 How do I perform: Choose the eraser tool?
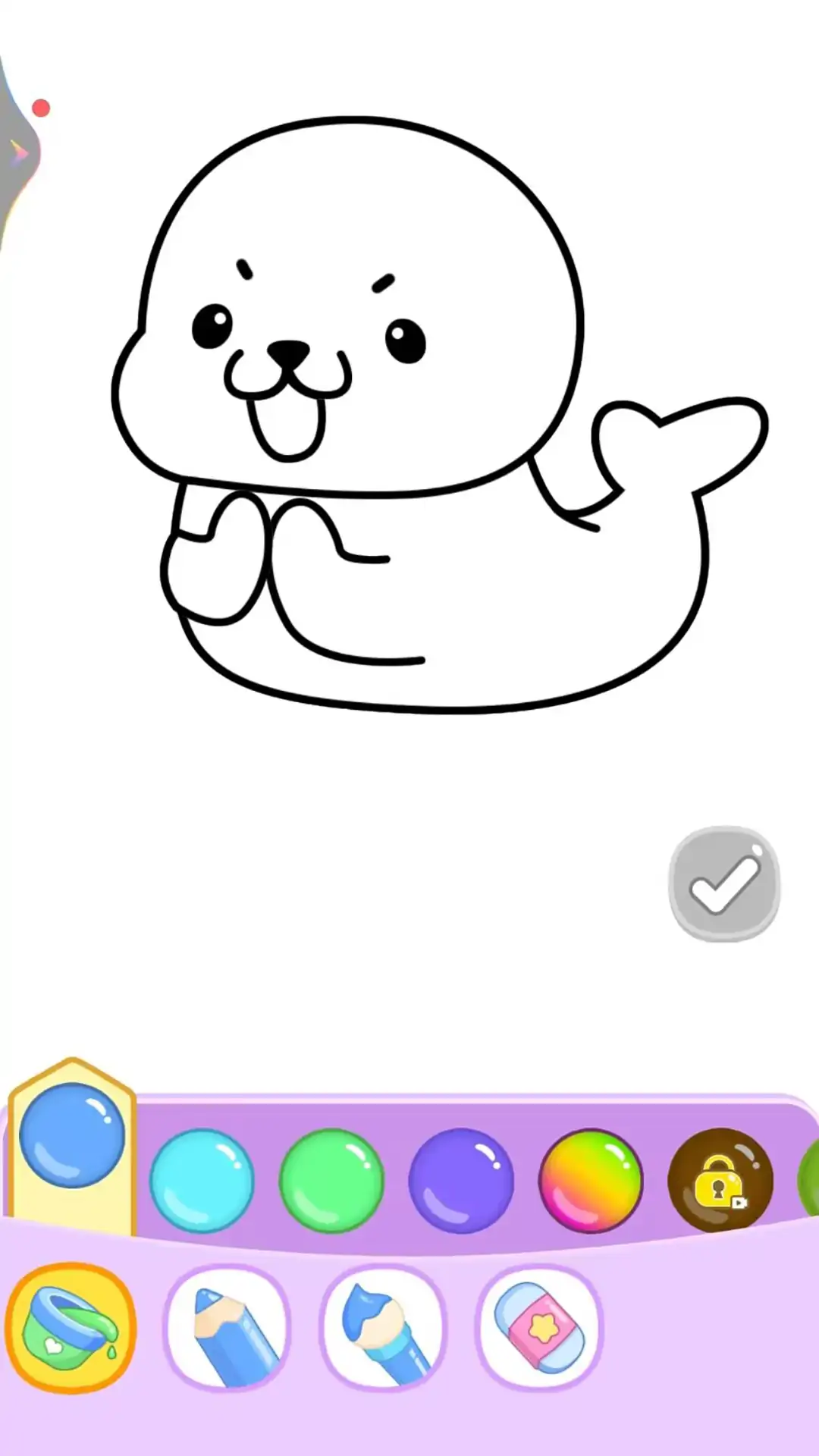[539, 1327]
